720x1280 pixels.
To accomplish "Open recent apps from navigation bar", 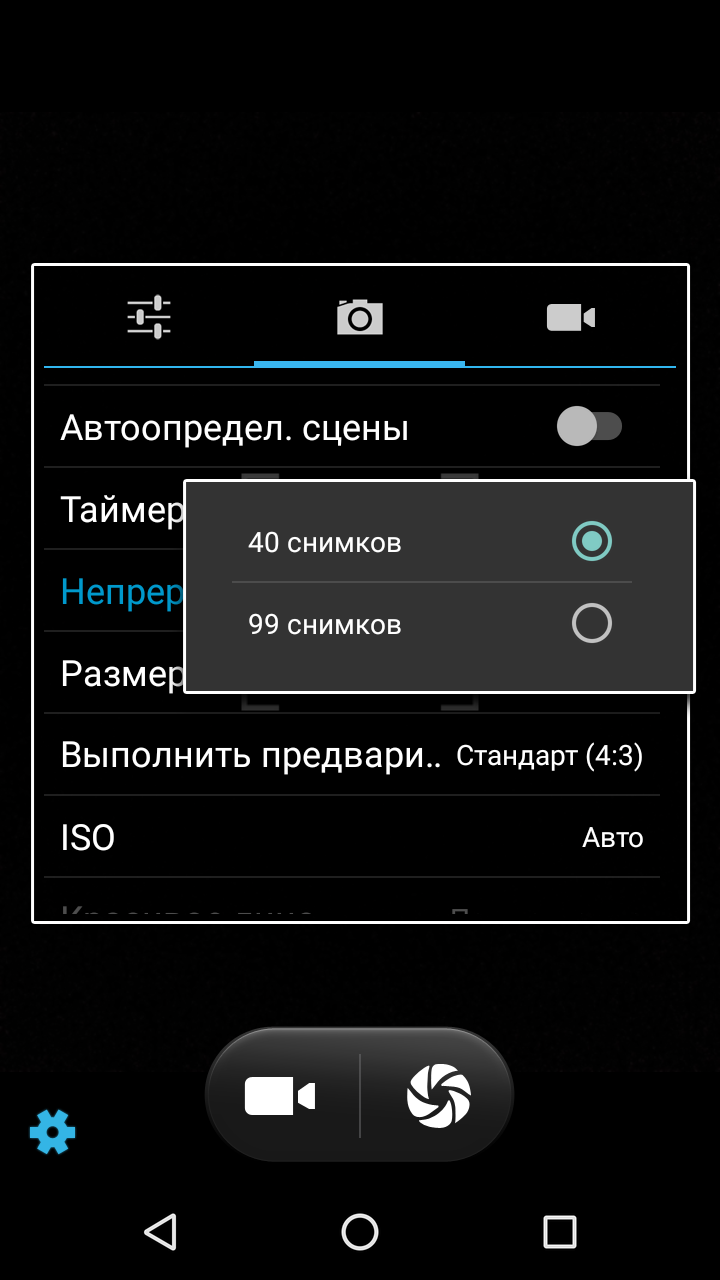I will pos(560,1231).
